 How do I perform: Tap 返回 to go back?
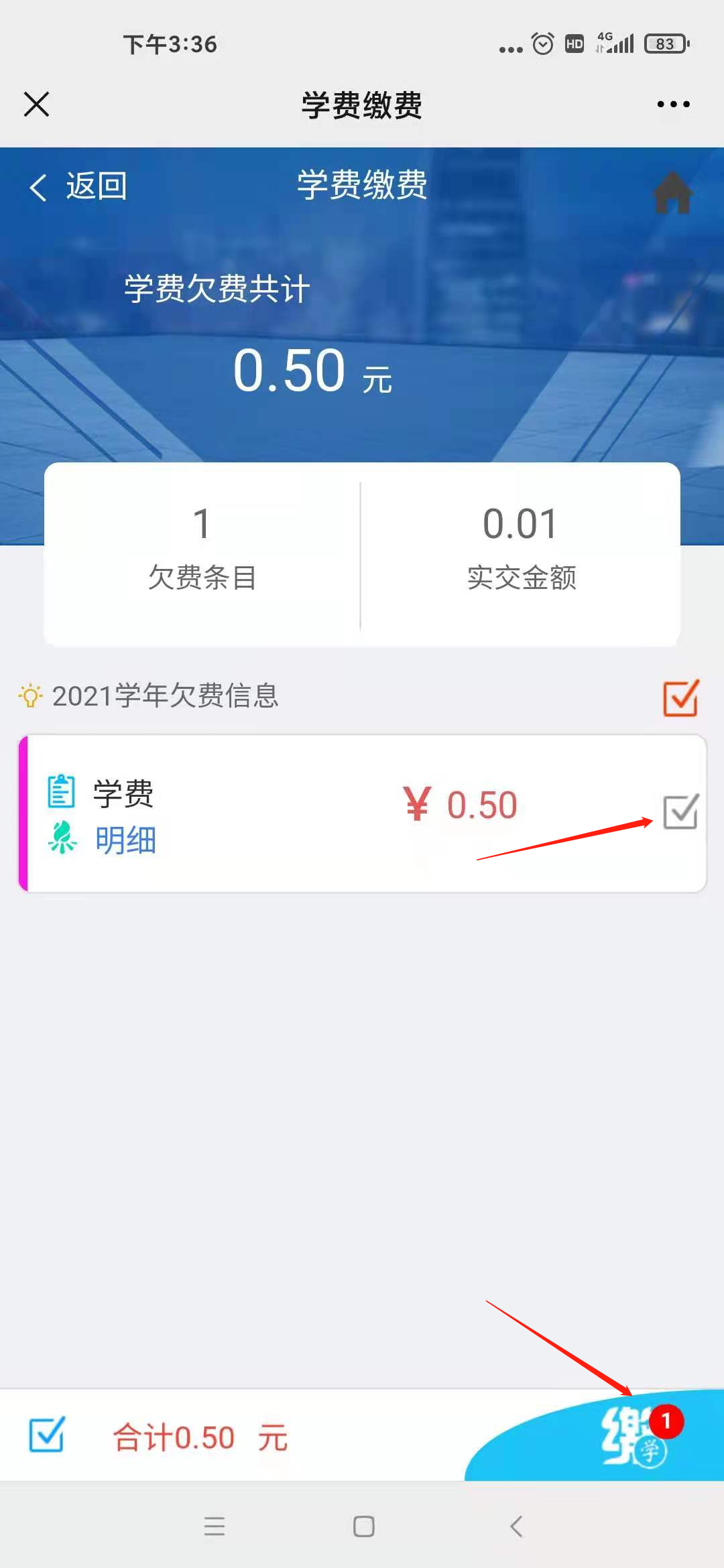click(x=79, y=186)
